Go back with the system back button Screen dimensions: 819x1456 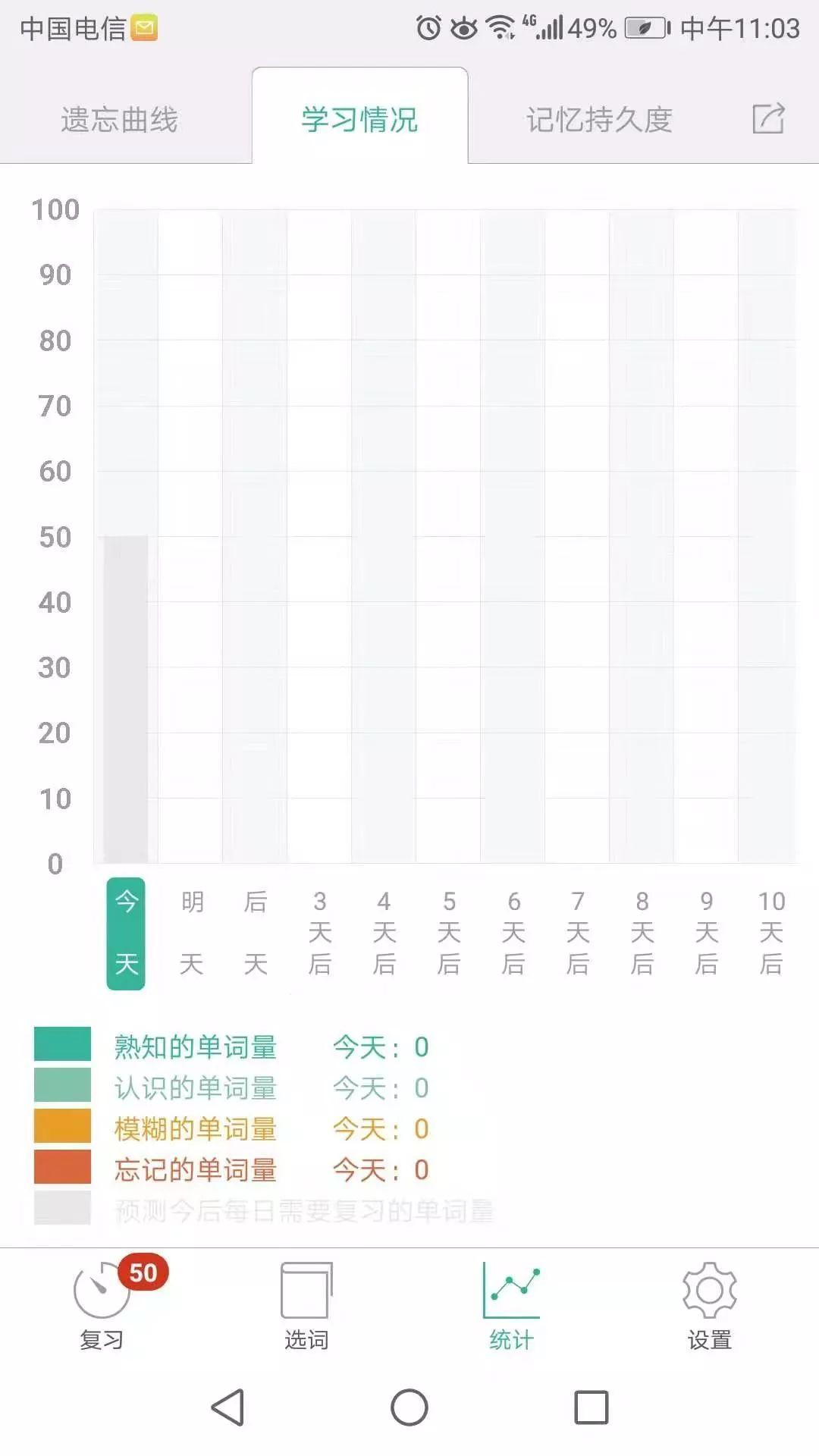tap(227, 1407)
